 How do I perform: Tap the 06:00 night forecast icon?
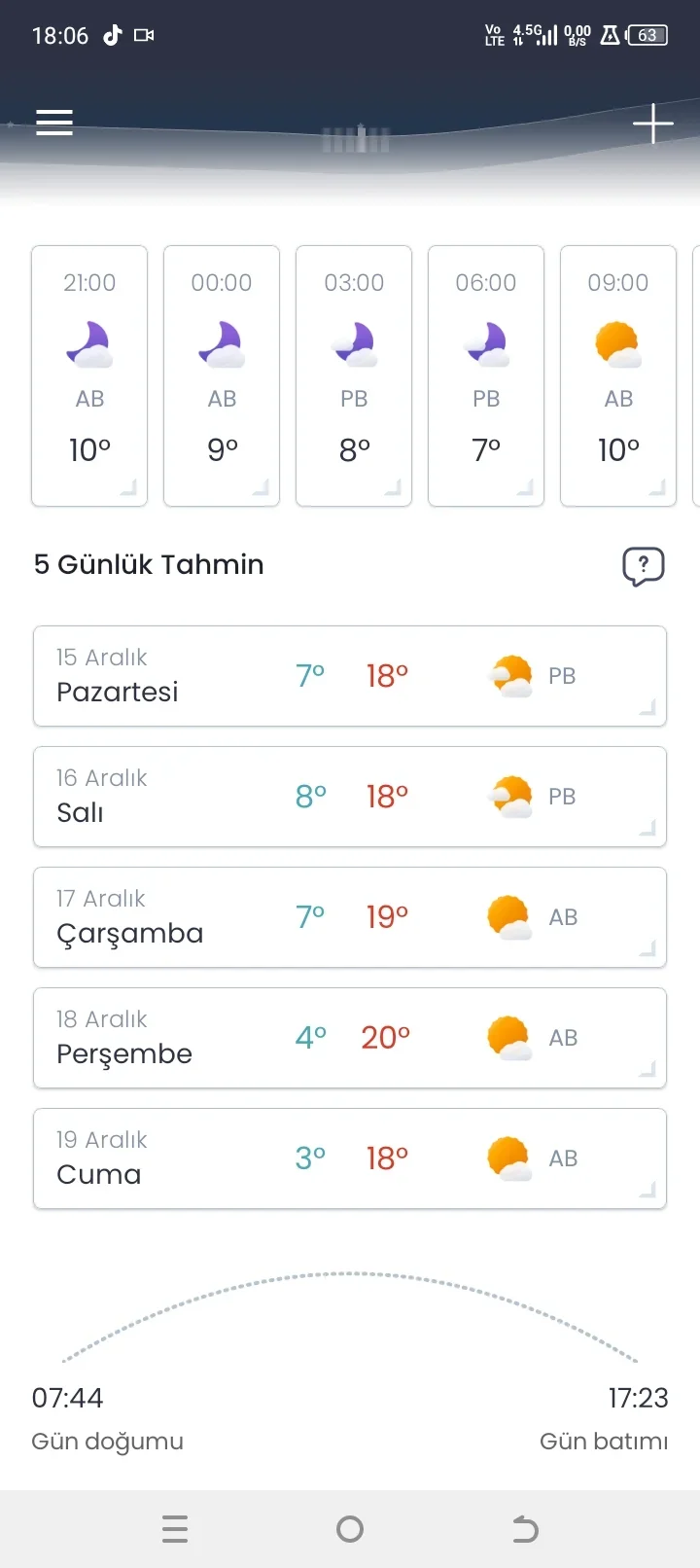(485, 345)
